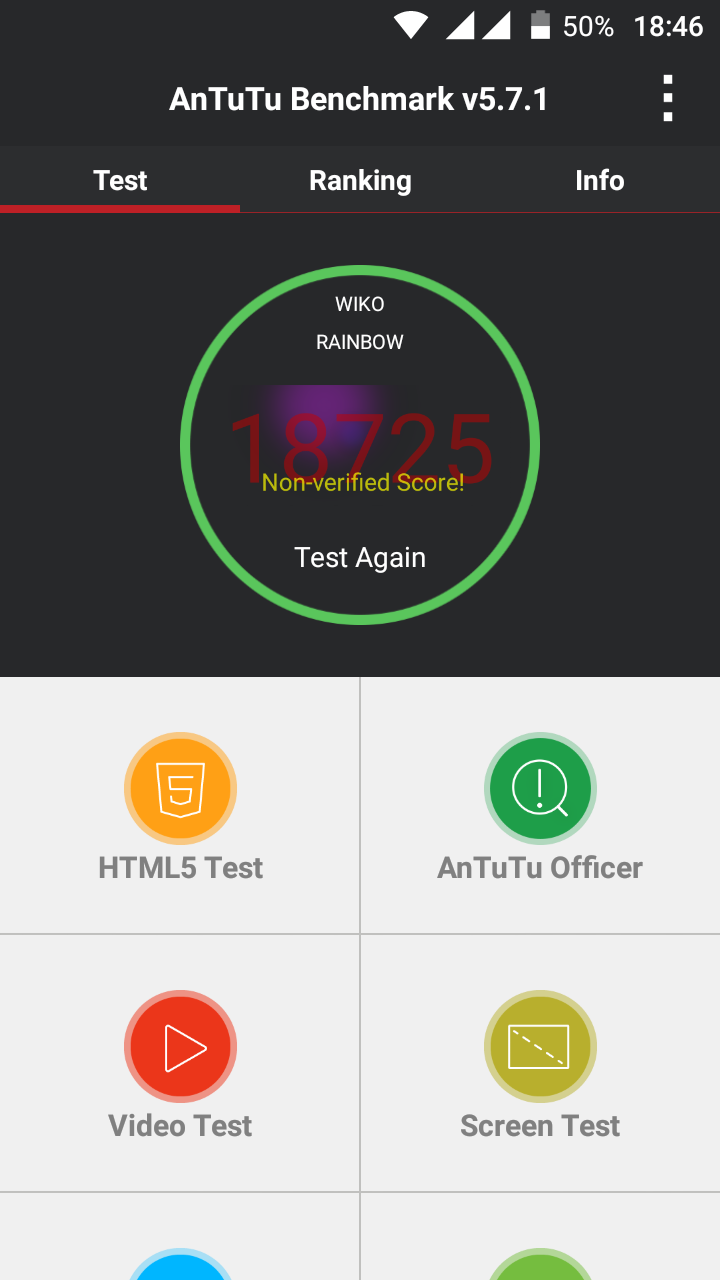Tap Test Again to rerun benchmark
This screenshot has height=1280, width=720.
360,557
